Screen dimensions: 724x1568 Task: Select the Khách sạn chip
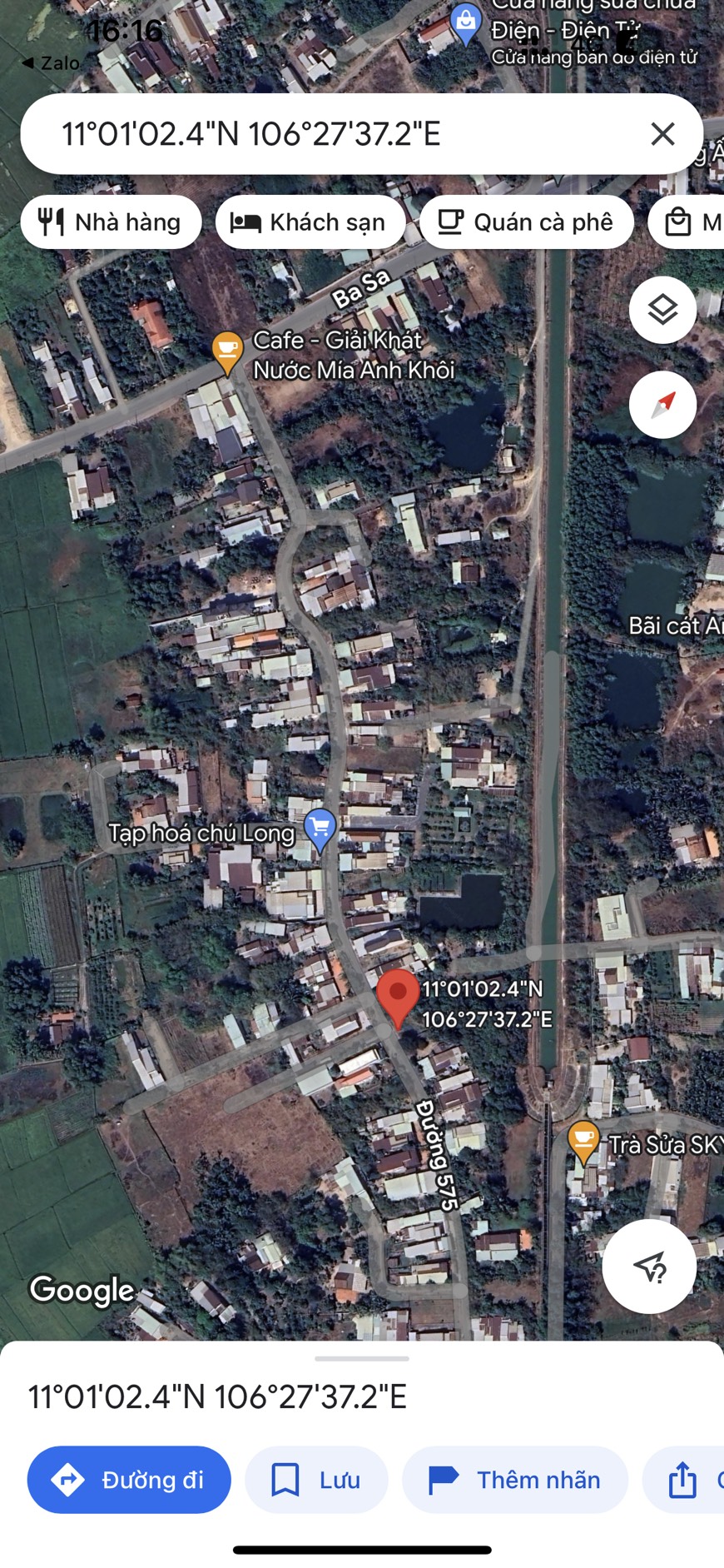[310, 222]
